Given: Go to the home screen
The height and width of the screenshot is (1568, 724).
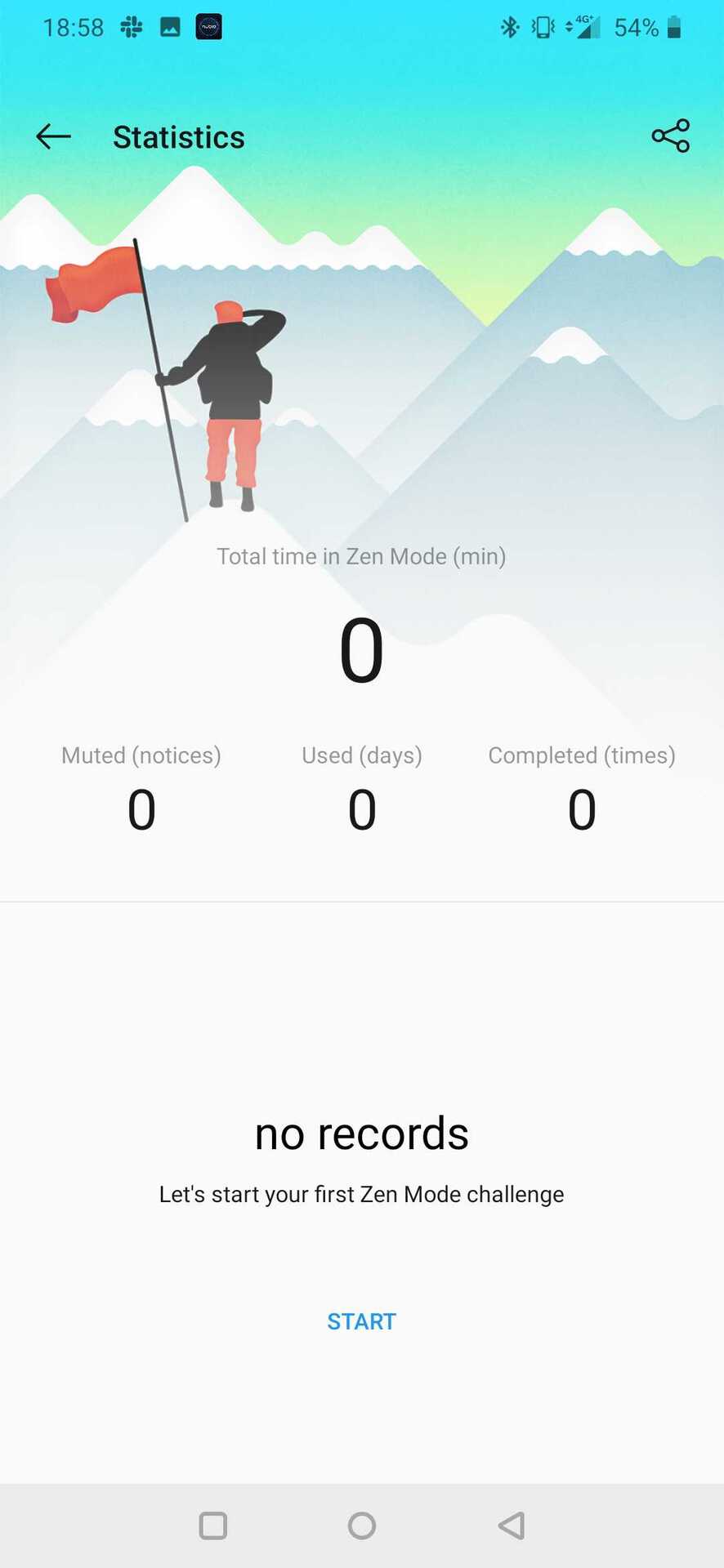Looking at the screenshot, I should 361,1526.
